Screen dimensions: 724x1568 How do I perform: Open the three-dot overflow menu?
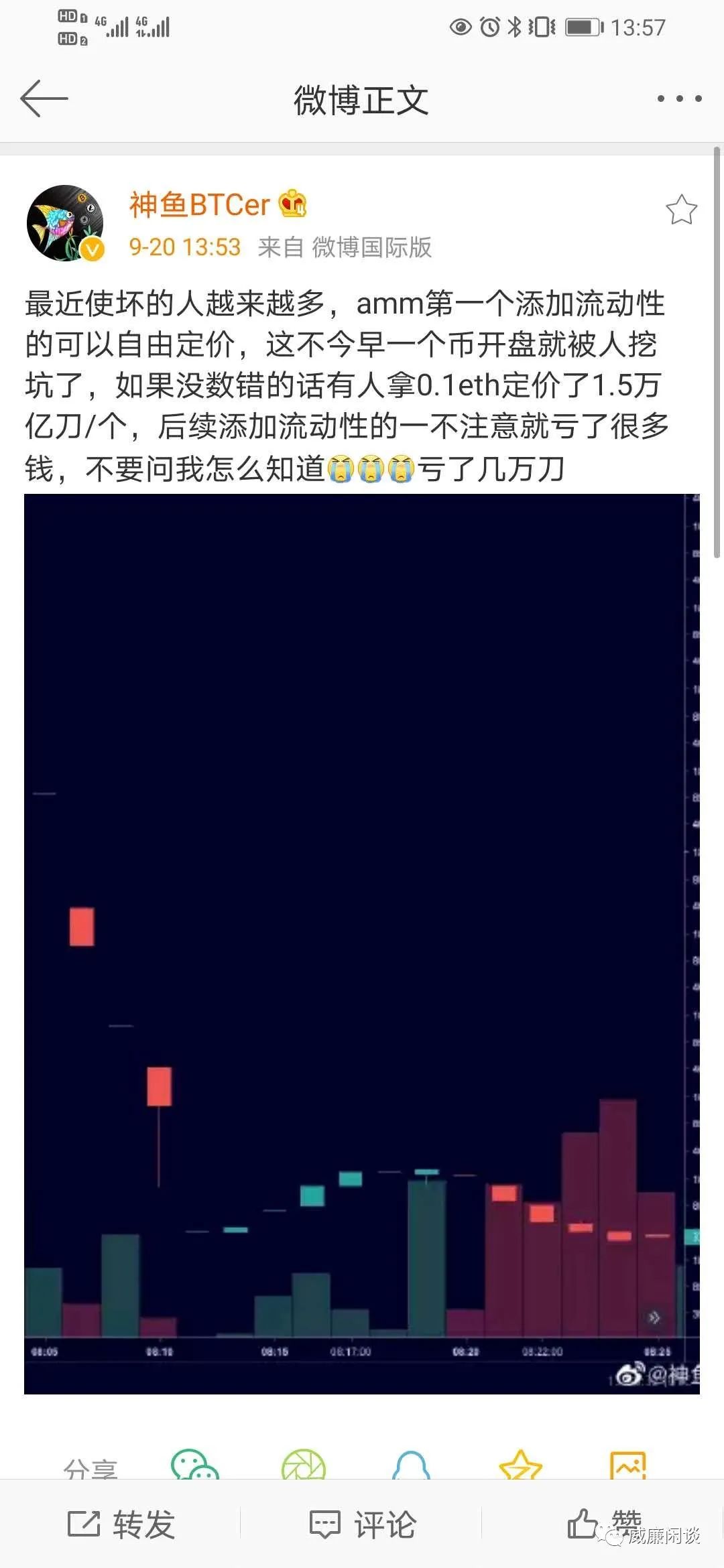[679, 99]
